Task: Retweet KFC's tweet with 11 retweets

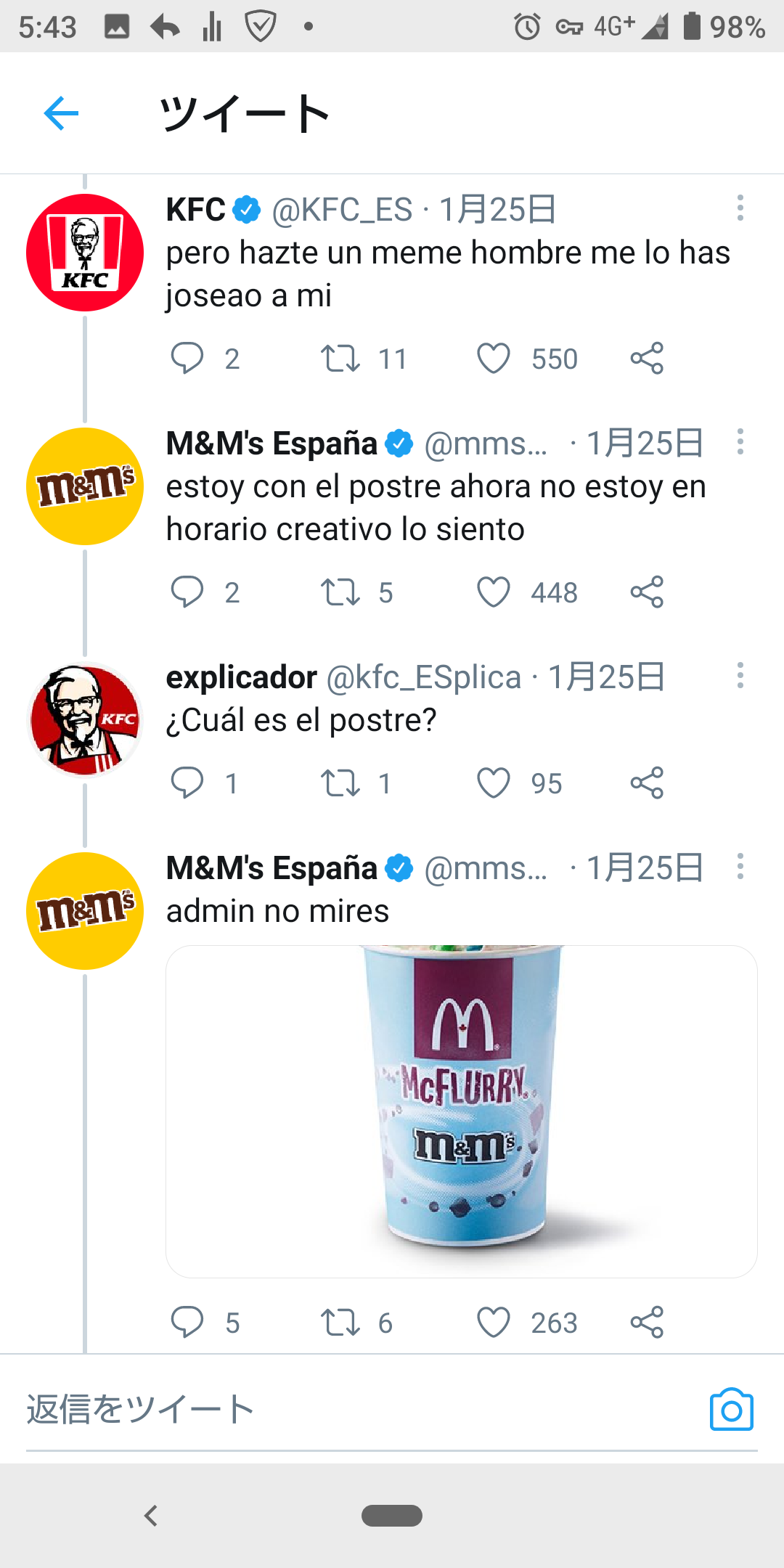Action: 340,359
